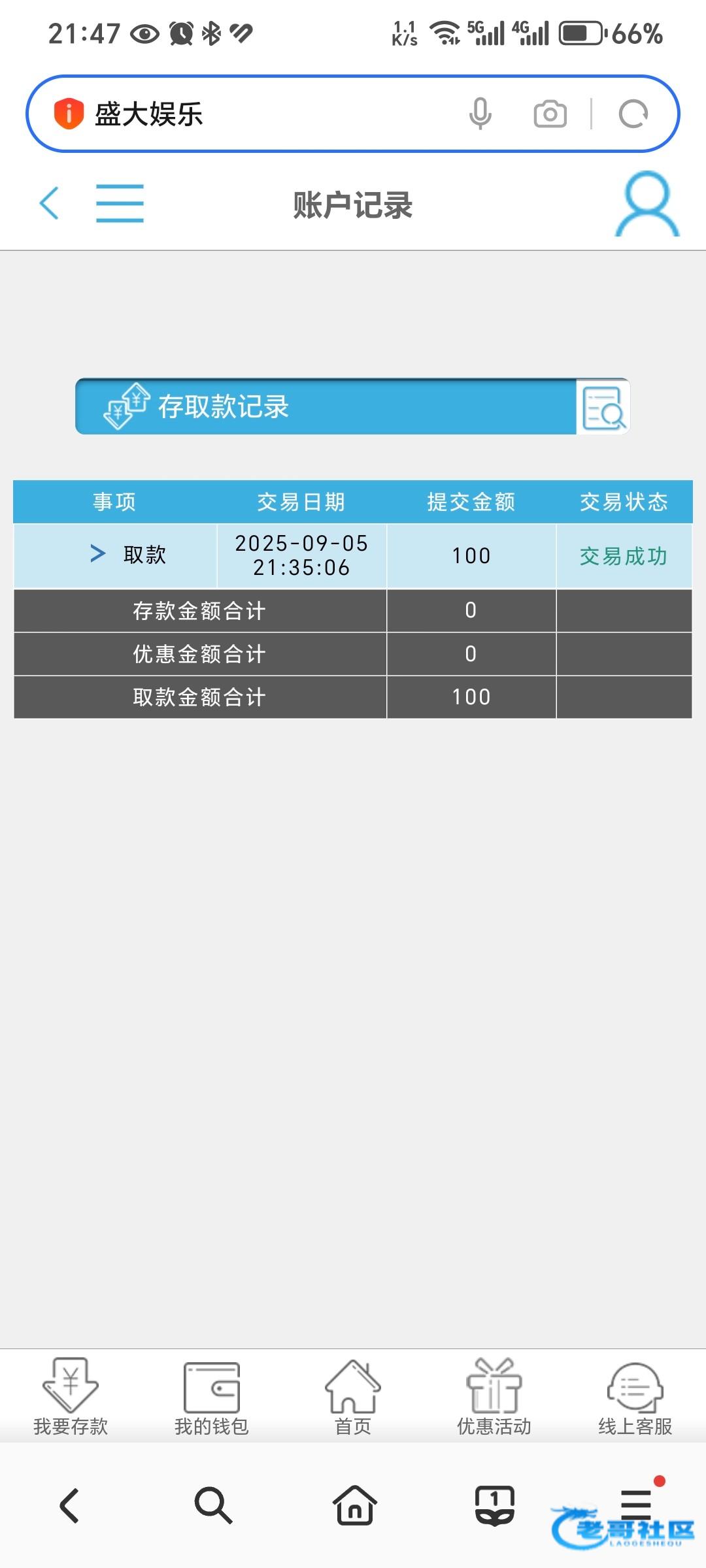
Task: Start voice search with the microphone
Action: pyautogui.click(x=480, y=114)
